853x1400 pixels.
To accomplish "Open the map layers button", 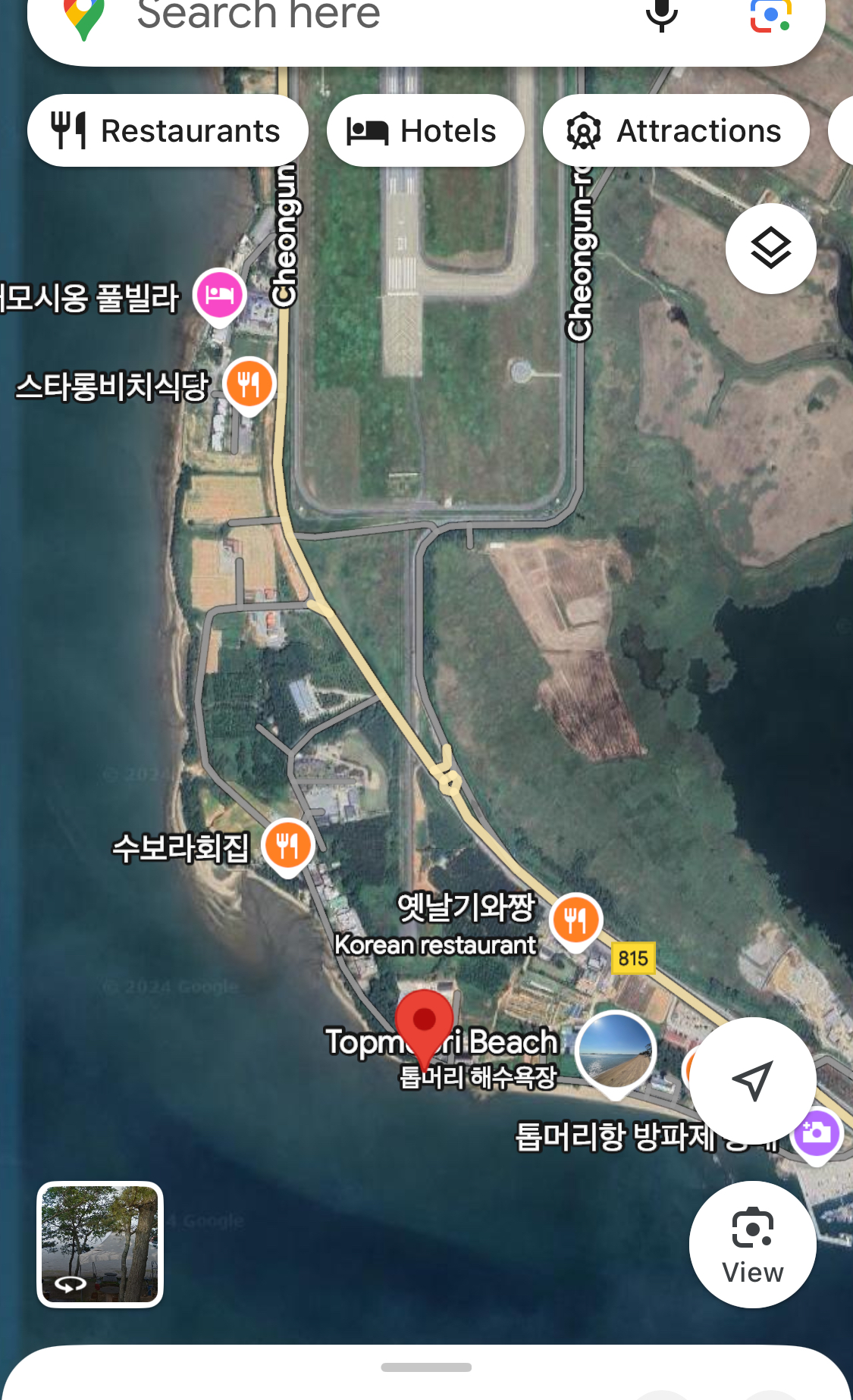I will [x=771, y=248].
